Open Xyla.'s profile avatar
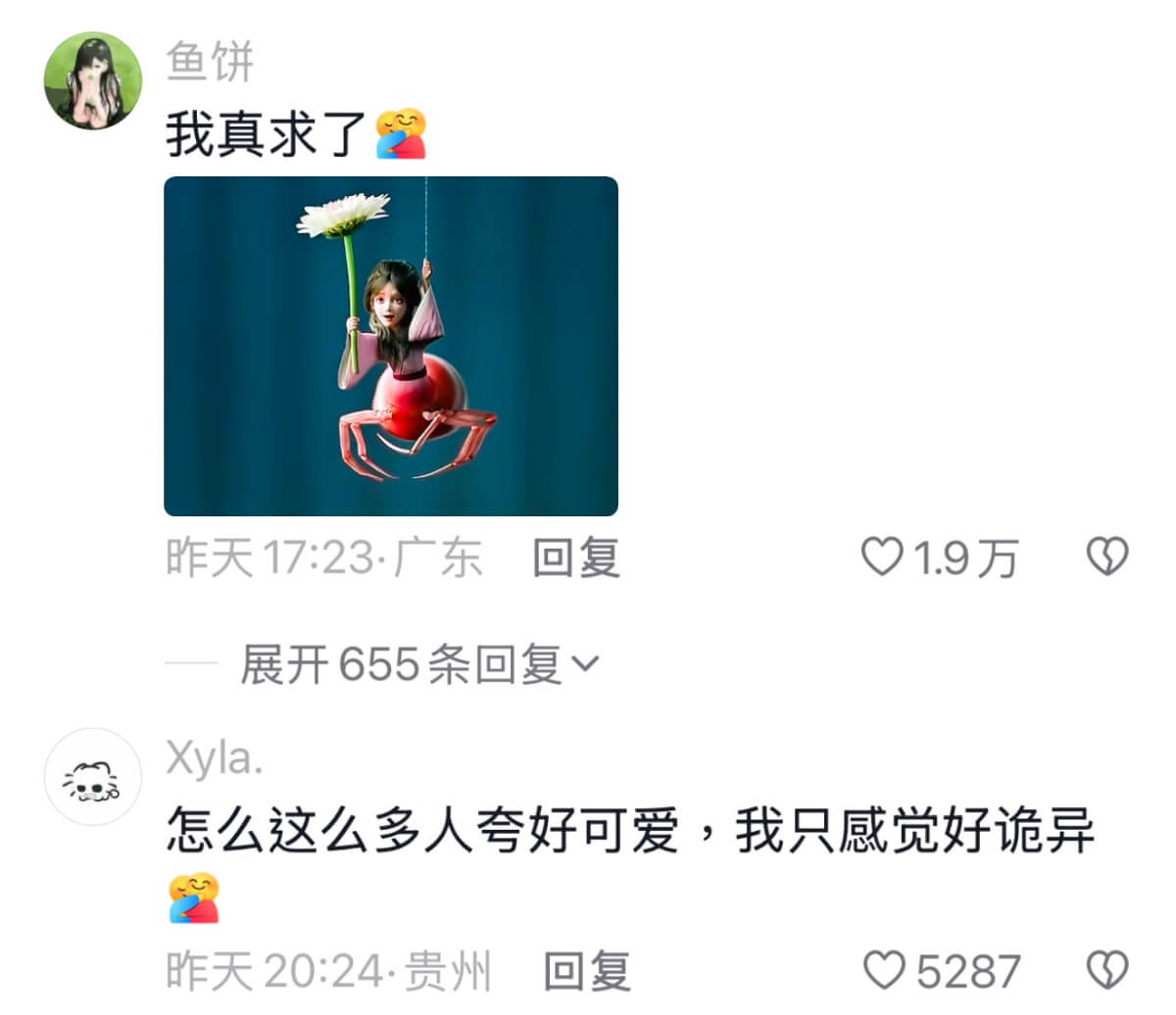Image resolution: width=1176 pixels, height=1015 pixels. [93, 777]
